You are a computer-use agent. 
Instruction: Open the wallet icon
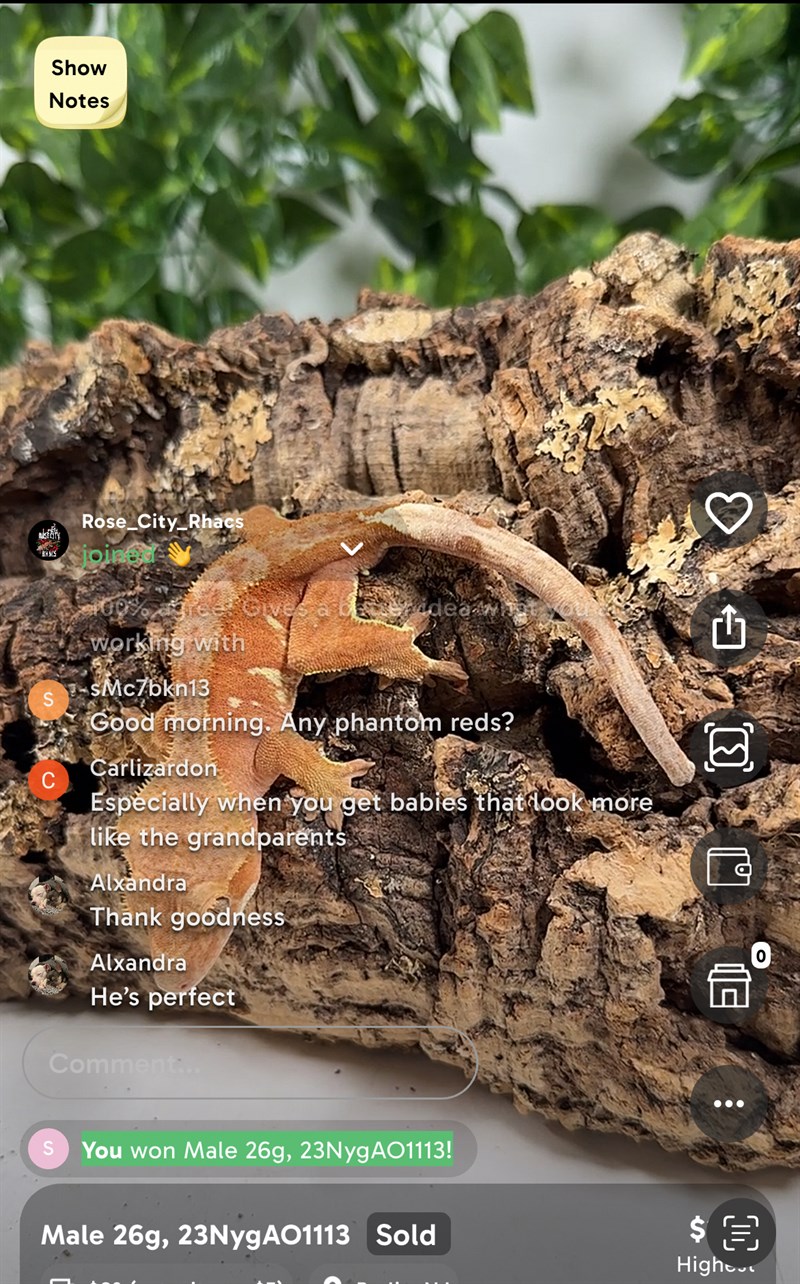pyautogui.click(x=728, y=866)
